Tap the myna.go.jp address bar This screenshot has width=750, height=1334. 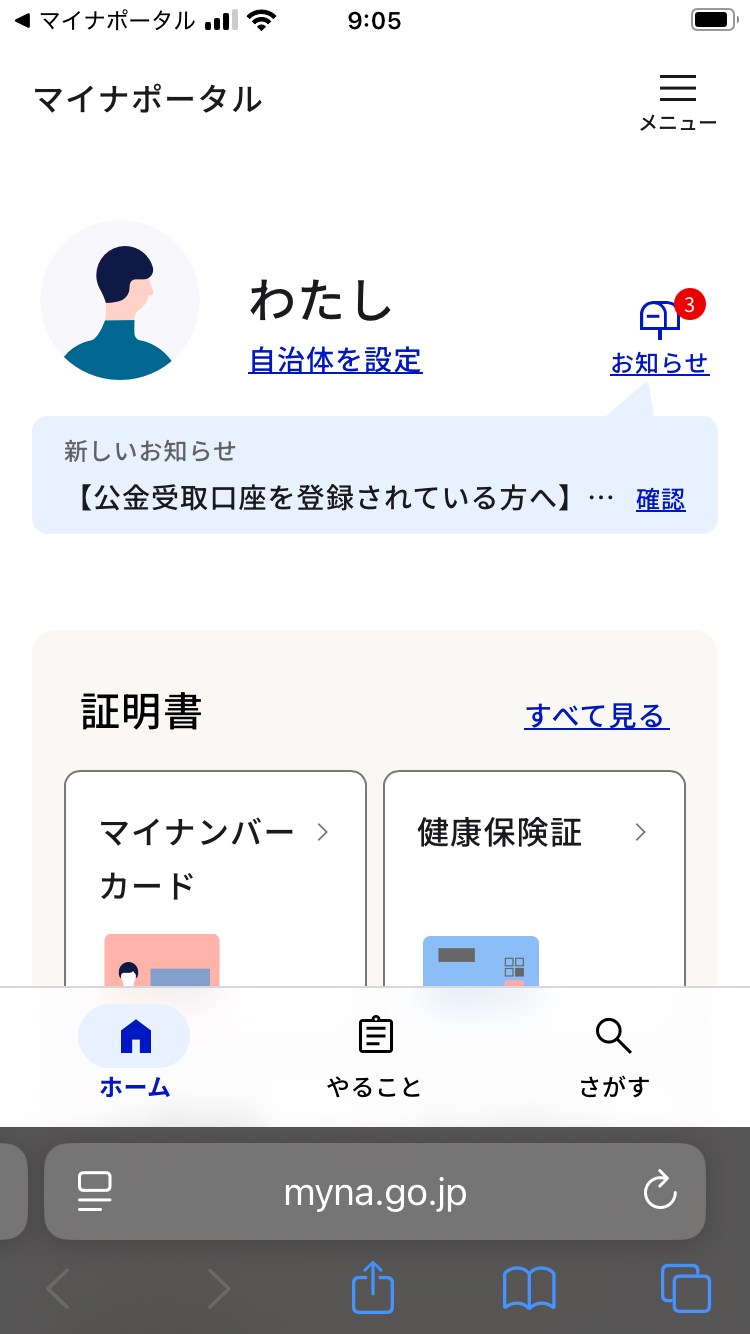374,1191
